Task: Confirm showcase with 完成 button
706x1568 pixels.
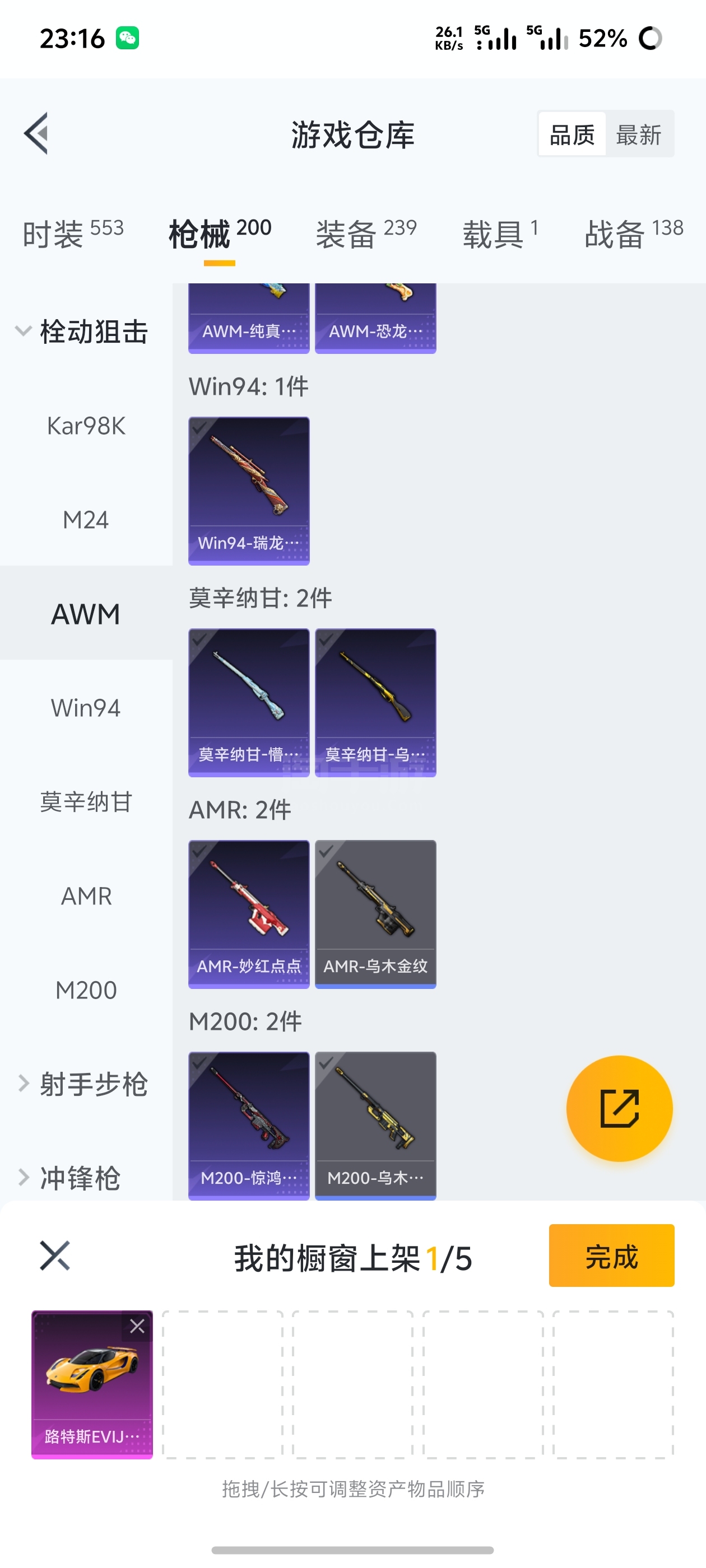Action: click(x=611, y=1255)
